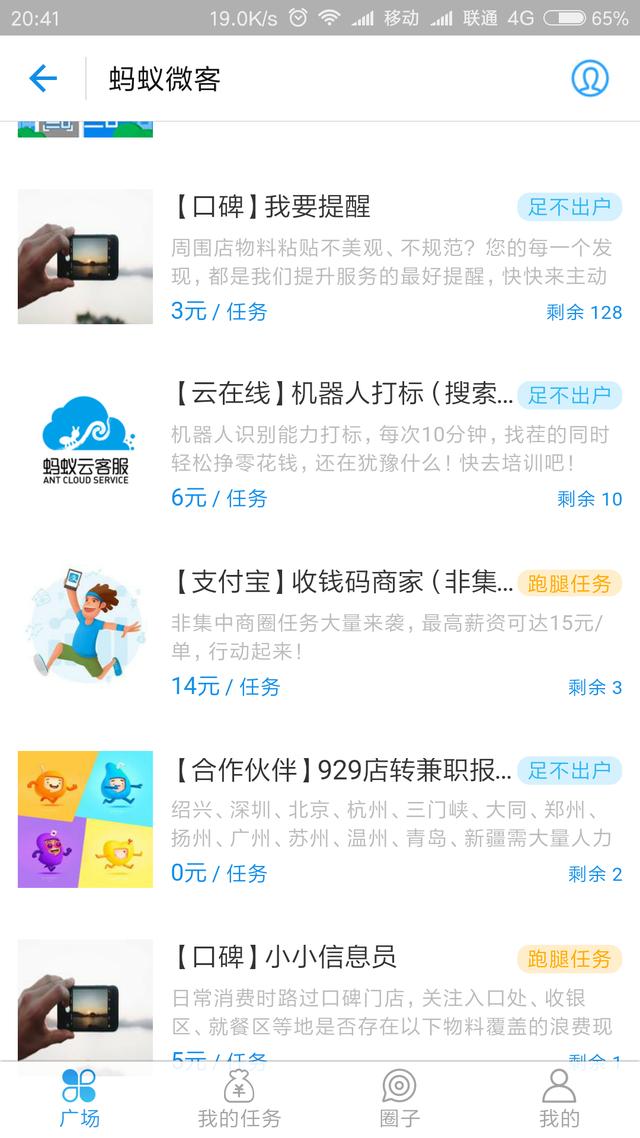
Task: Open the profile icon in header
Action: coord(589,78)
